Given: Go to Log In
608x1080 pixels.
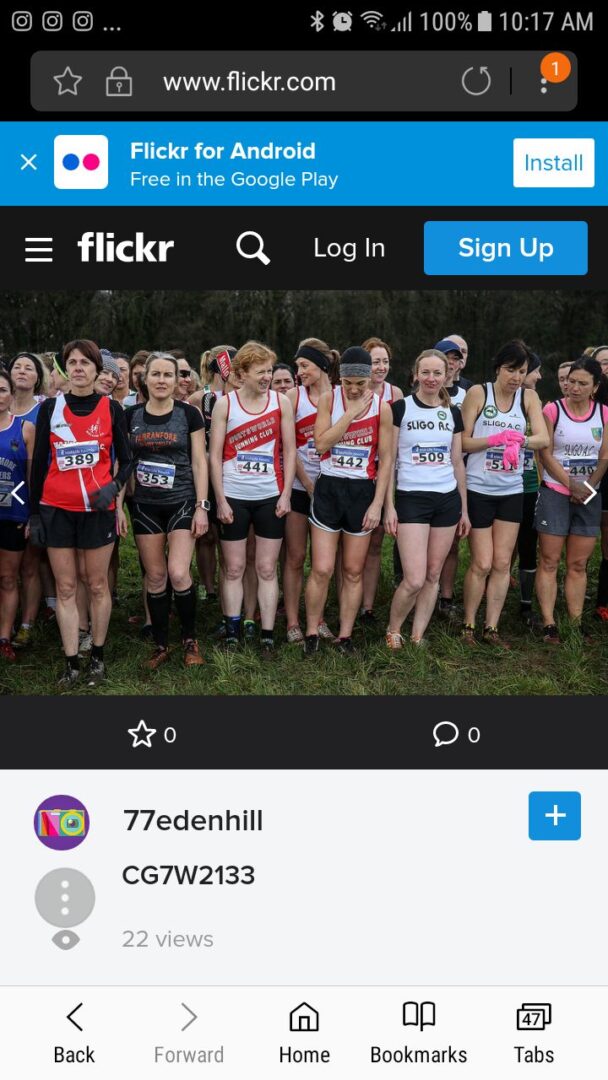Looking at the screenshot, I should [x=349, y=248].
